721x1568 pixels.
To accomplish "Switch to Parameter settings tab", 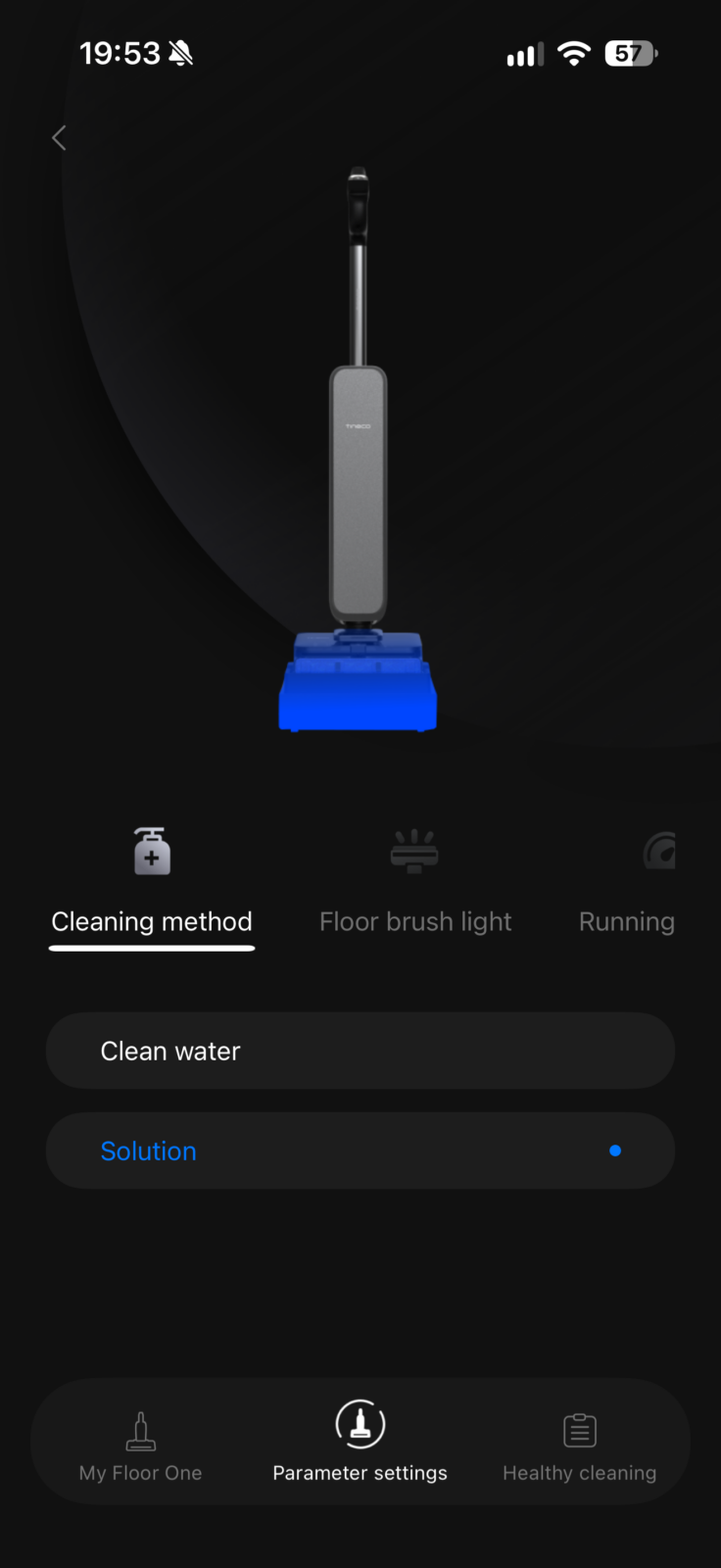I will [x=360, y=1442].
